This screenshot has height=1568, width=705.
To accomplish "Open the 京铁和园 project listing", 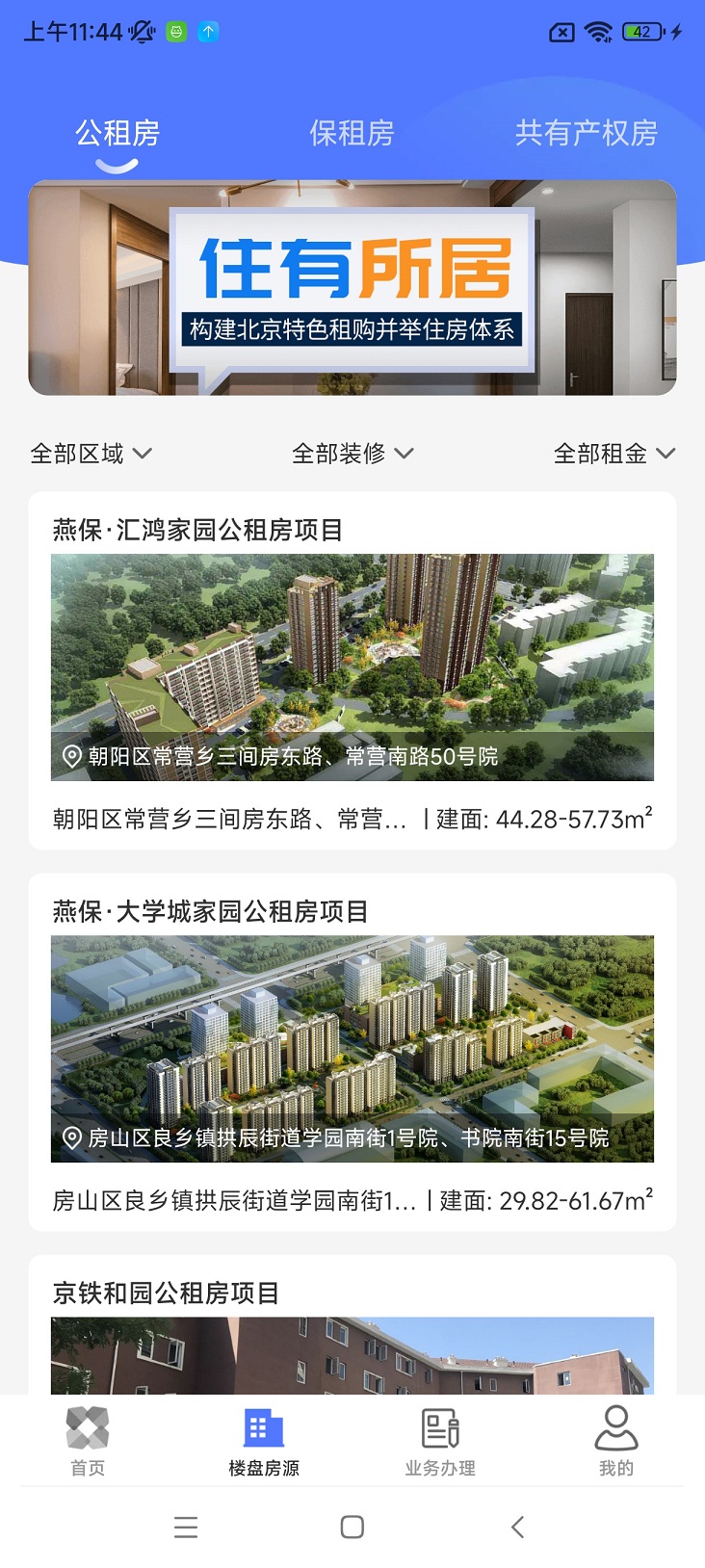I will (352, 1294).
